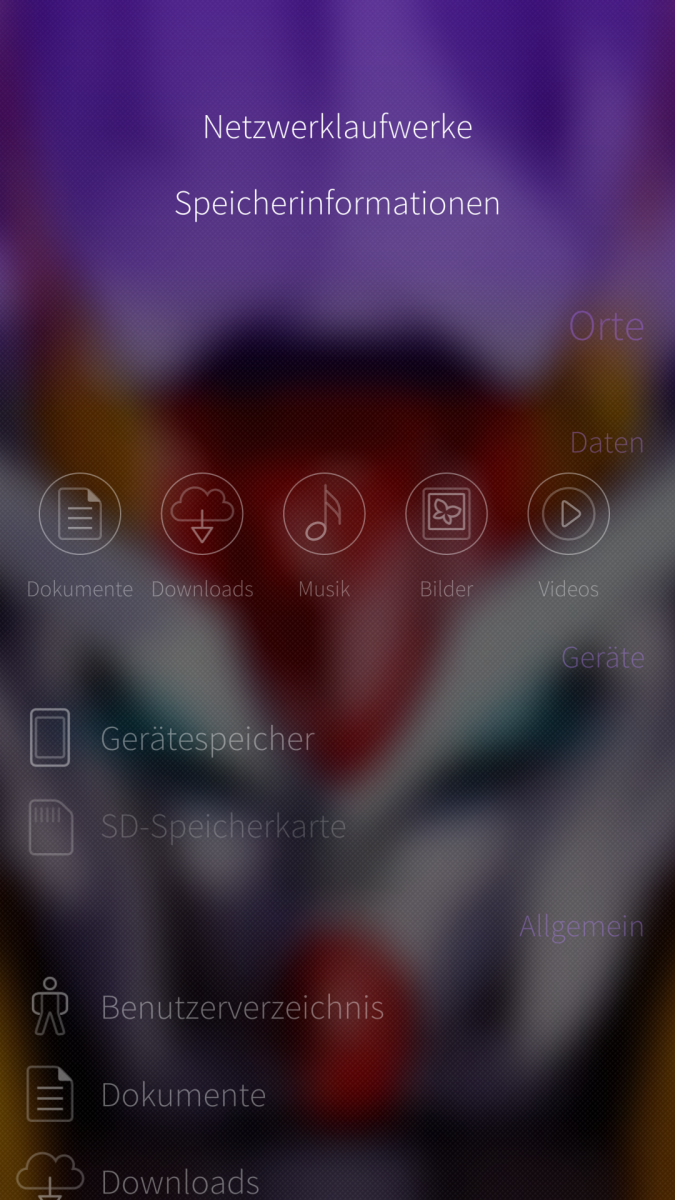675x1200 pixels.
Task: Open SD-Speicherkarte
Action: [x=222, y=827]
